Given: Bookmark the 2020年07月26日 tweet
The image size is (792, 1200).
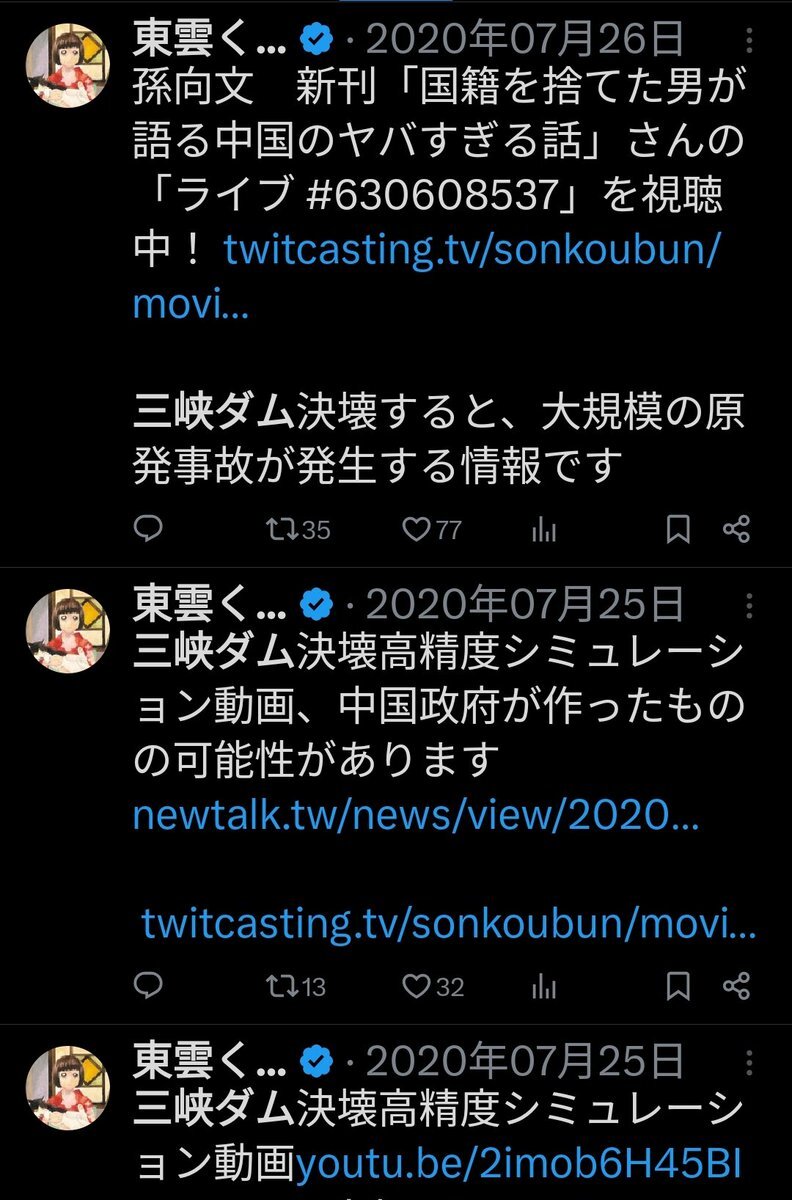Looking at the screenshot, I should 679,530.
